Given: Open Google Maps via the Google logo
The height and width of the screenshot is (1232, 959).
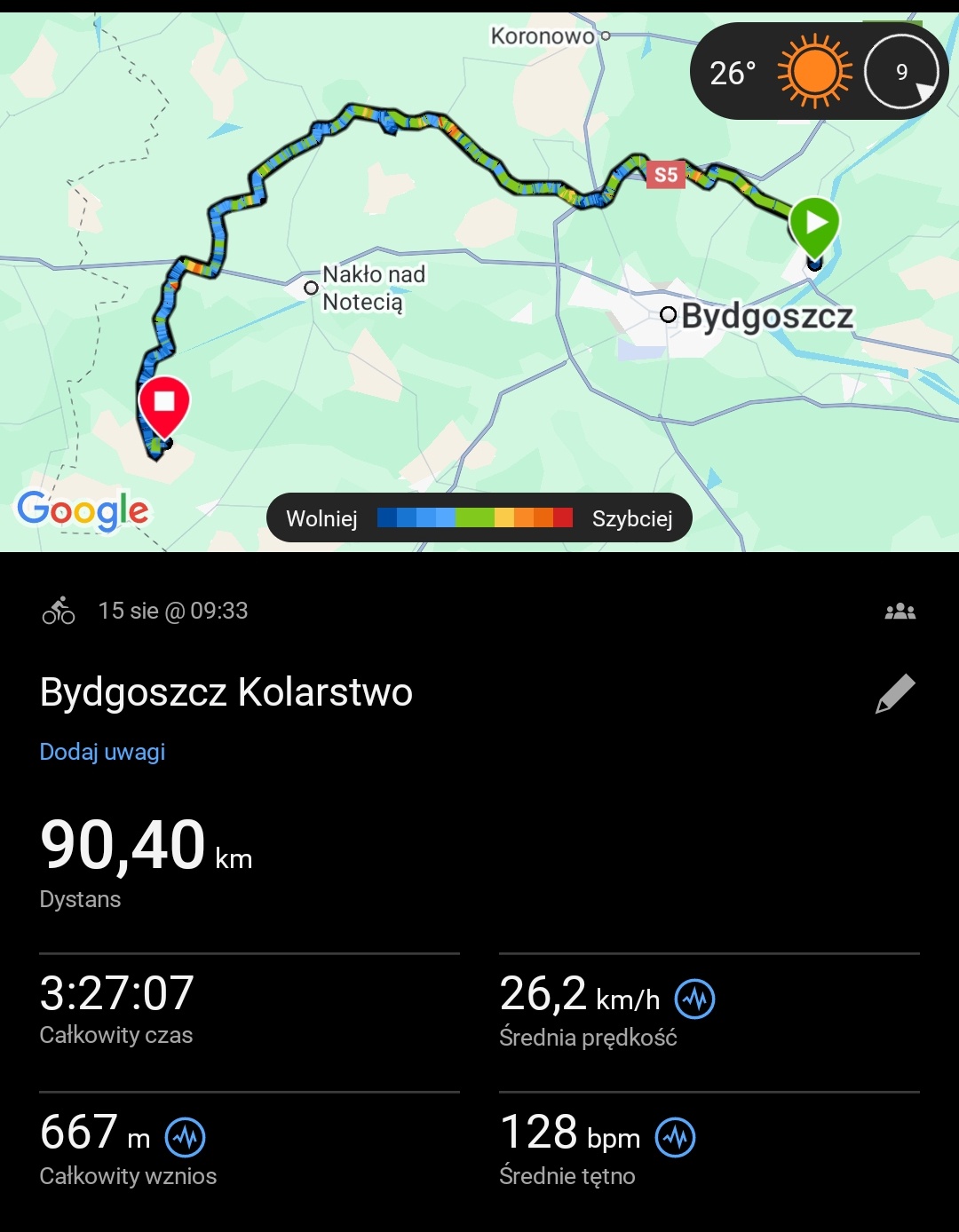Looking at the screenshot, I should (x=83, y=510).
